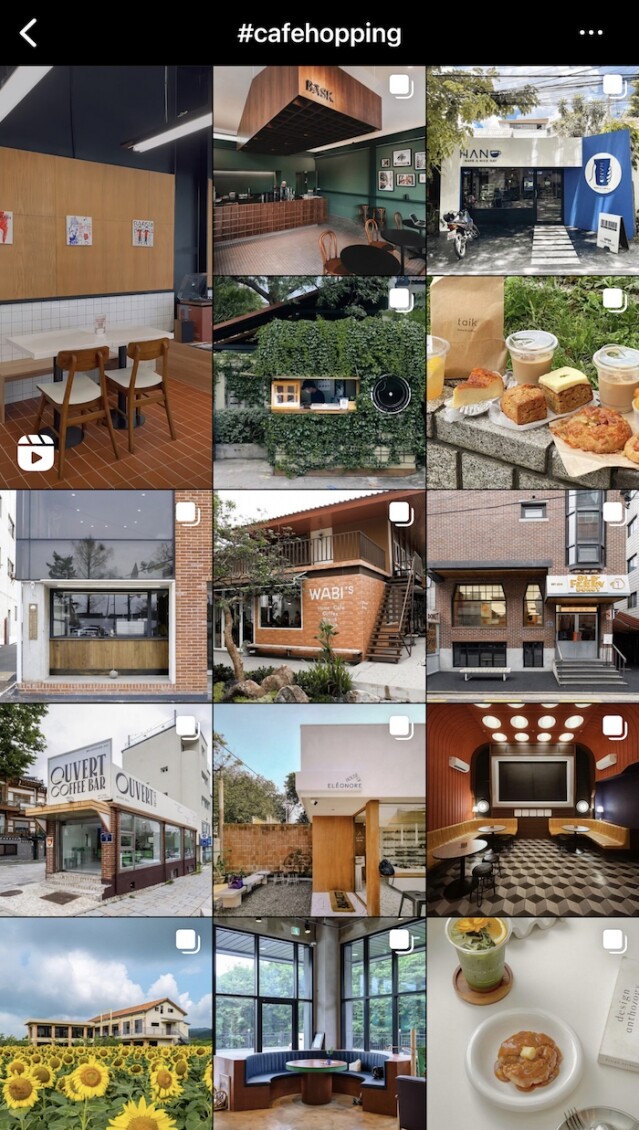Viewport: 639px width, 1130px height.
Task: View the retro interior with checkered floor post
Action: (532, 809)
